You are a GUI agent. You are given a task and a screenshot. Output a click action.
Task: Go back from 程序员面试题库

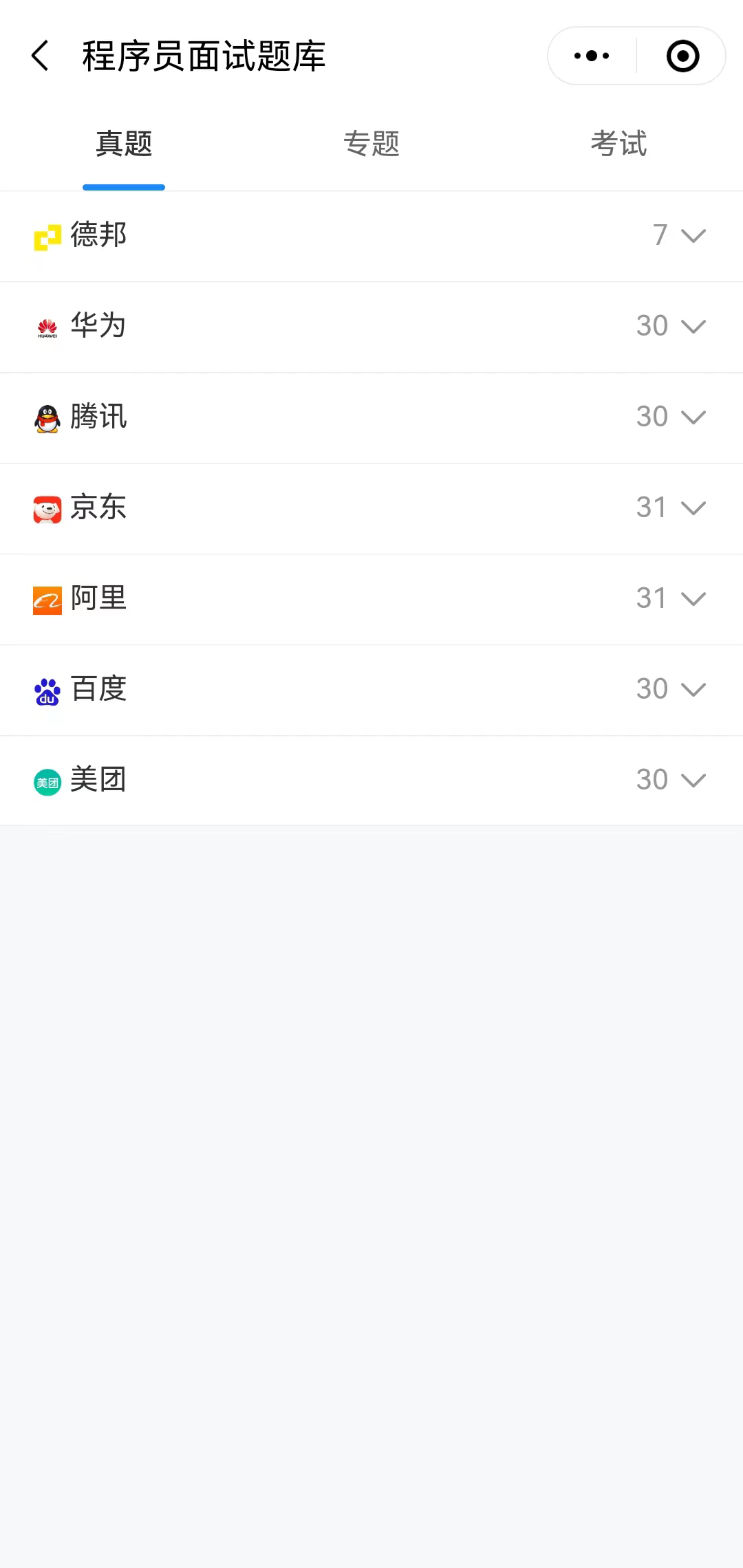coord(41,56)
